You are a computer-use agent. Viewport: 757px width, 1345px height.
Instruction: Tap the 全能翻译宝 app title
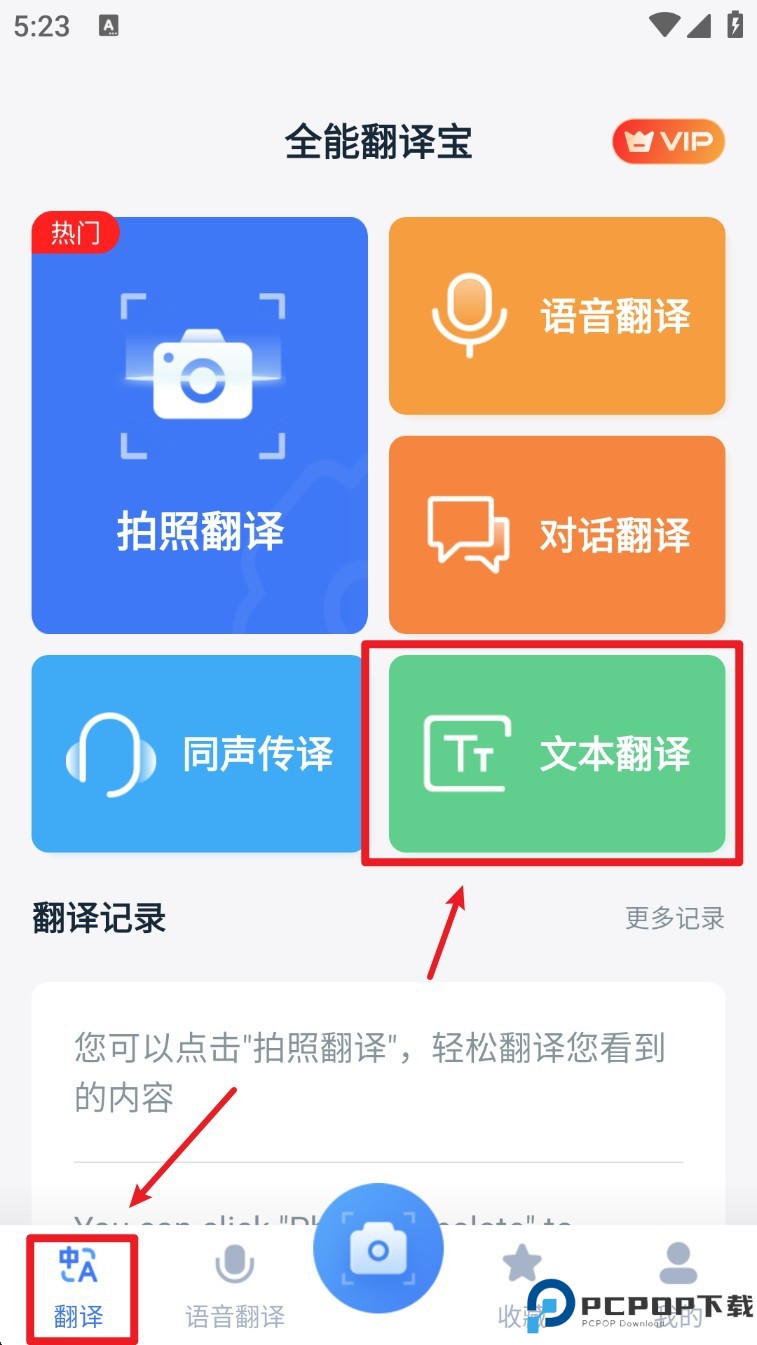378,141
